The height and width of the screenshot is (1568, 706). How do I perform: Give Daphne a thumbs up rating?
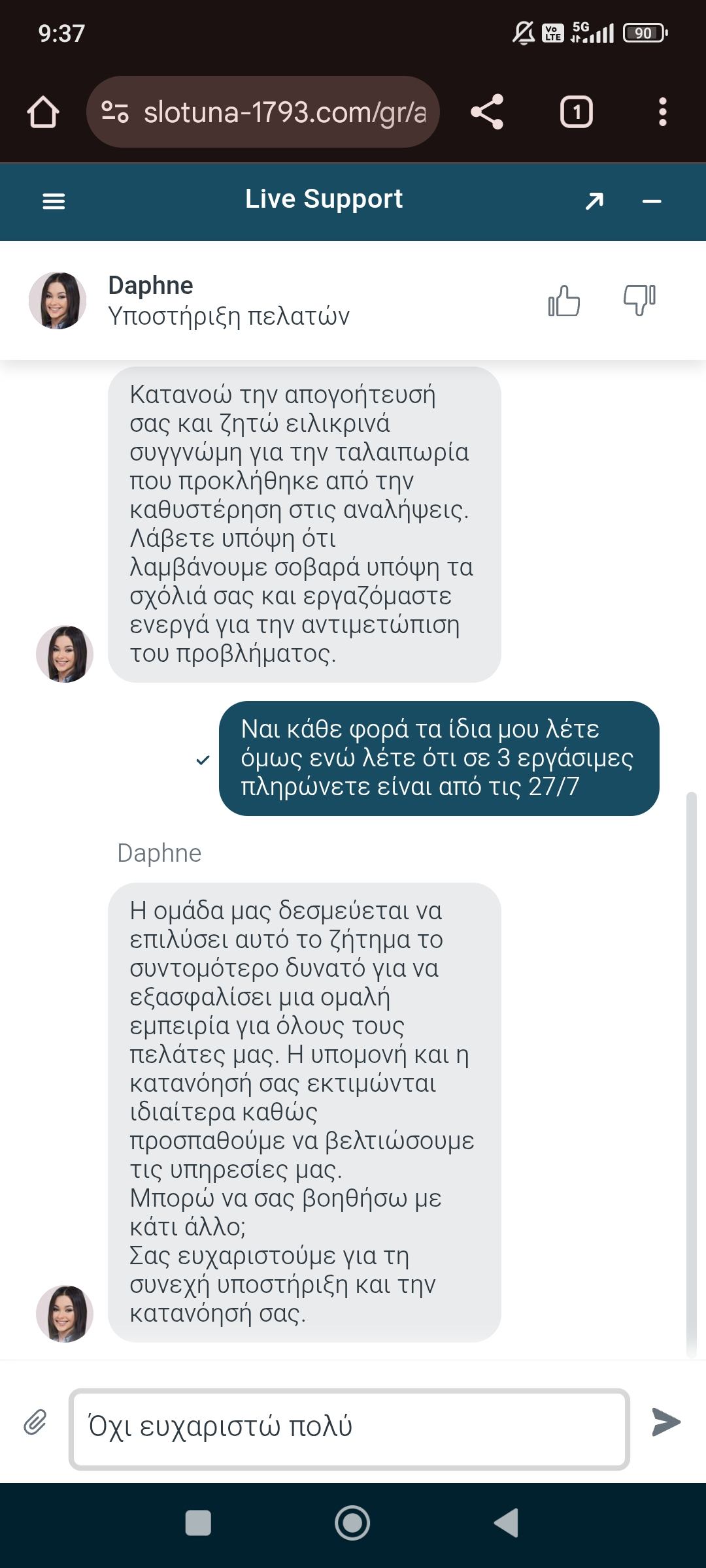coord(563,302)
